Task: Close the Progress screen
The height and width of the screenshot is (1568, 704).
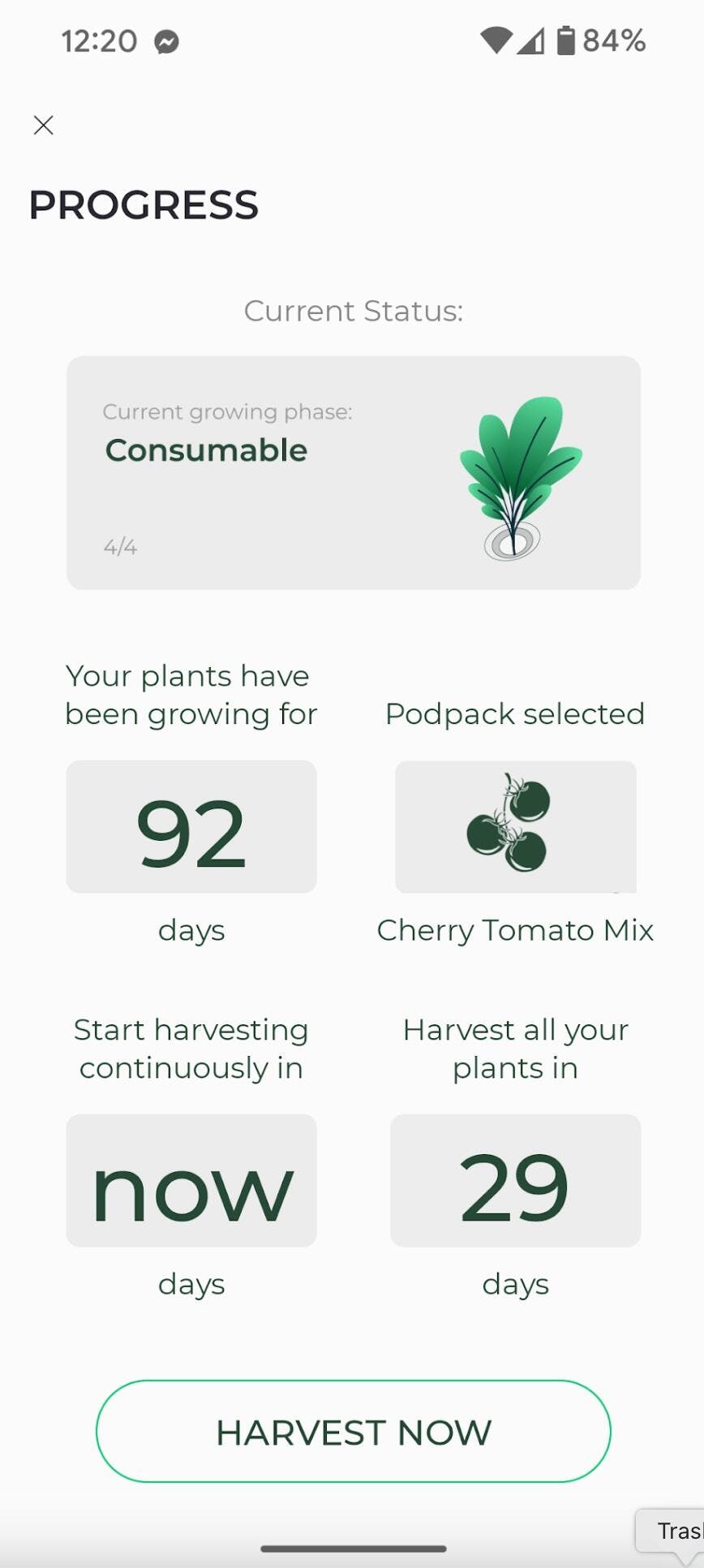Action: tap(43, 125)
